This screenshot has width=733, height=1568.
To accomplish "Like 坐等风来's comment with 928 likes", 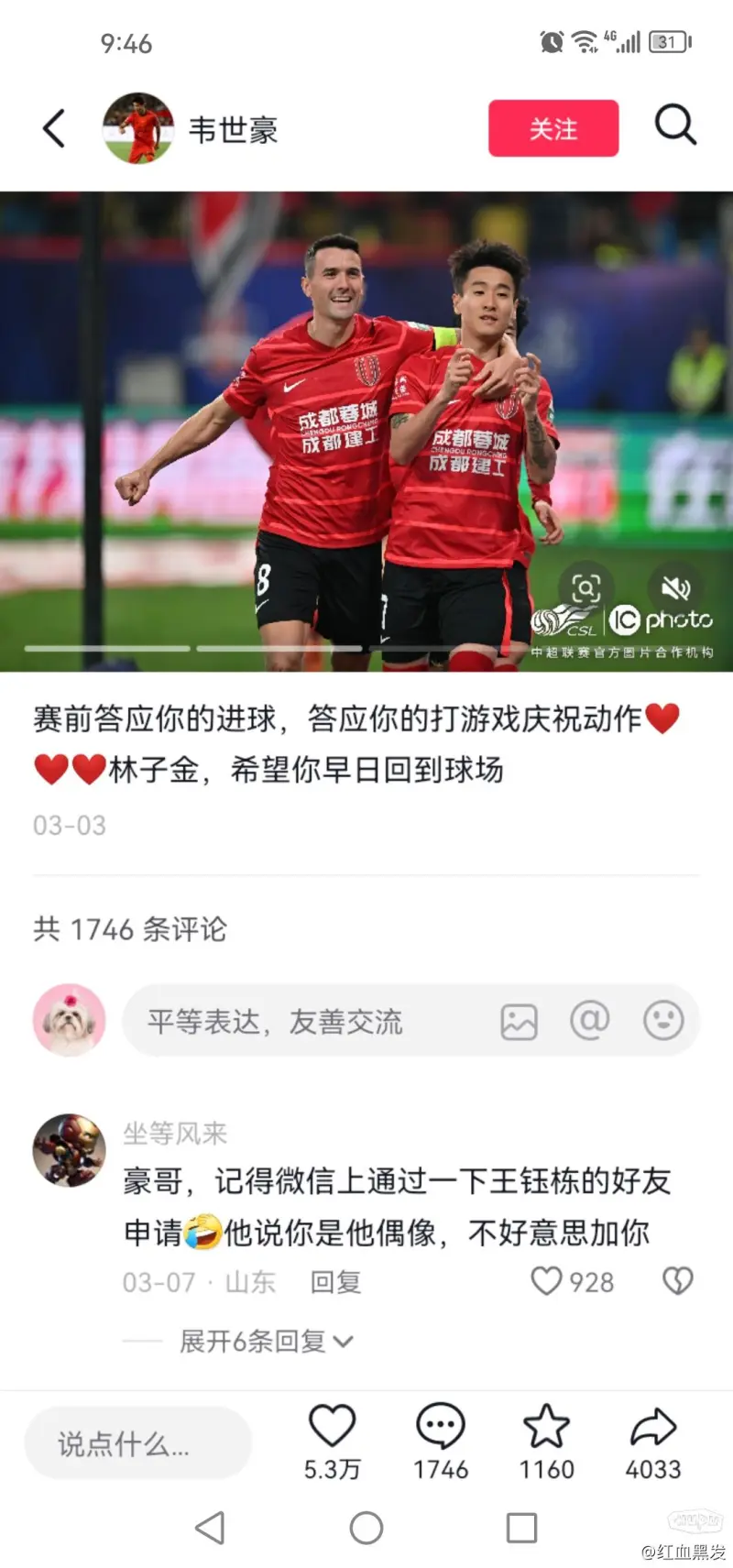I will point(547,1280).
